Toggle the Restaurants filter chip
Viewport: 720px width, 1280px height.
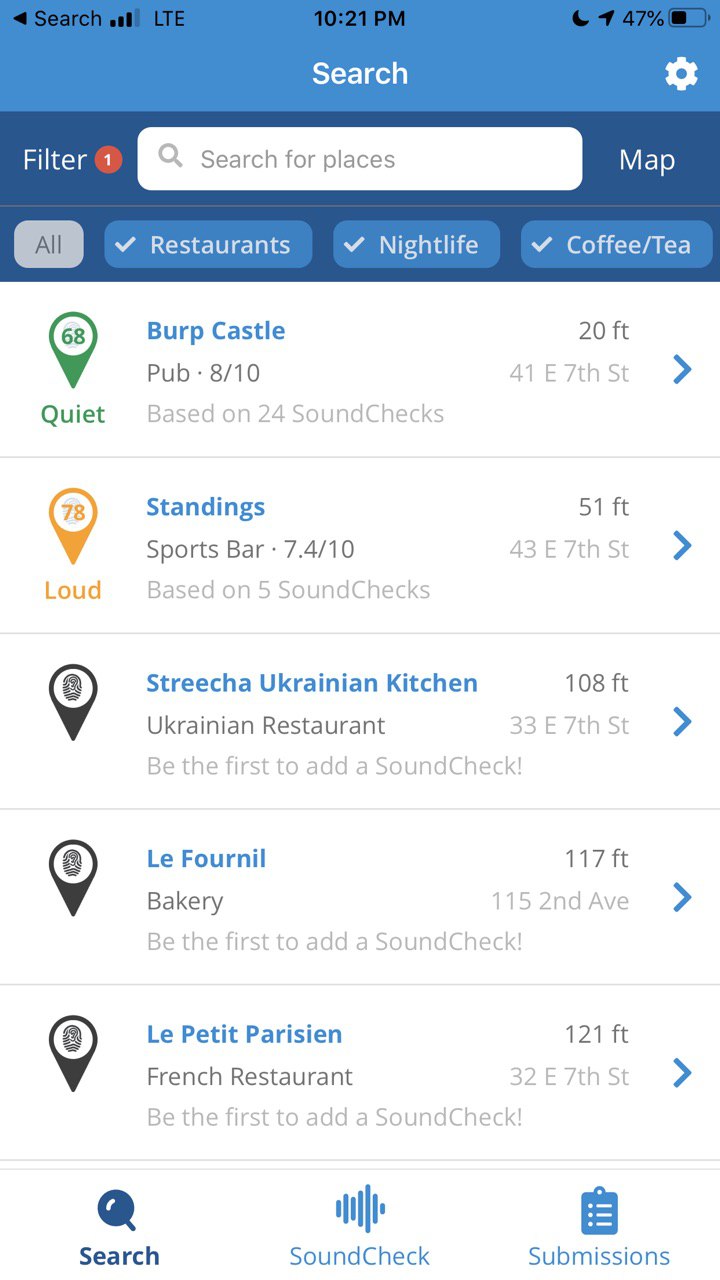[208, 245]
